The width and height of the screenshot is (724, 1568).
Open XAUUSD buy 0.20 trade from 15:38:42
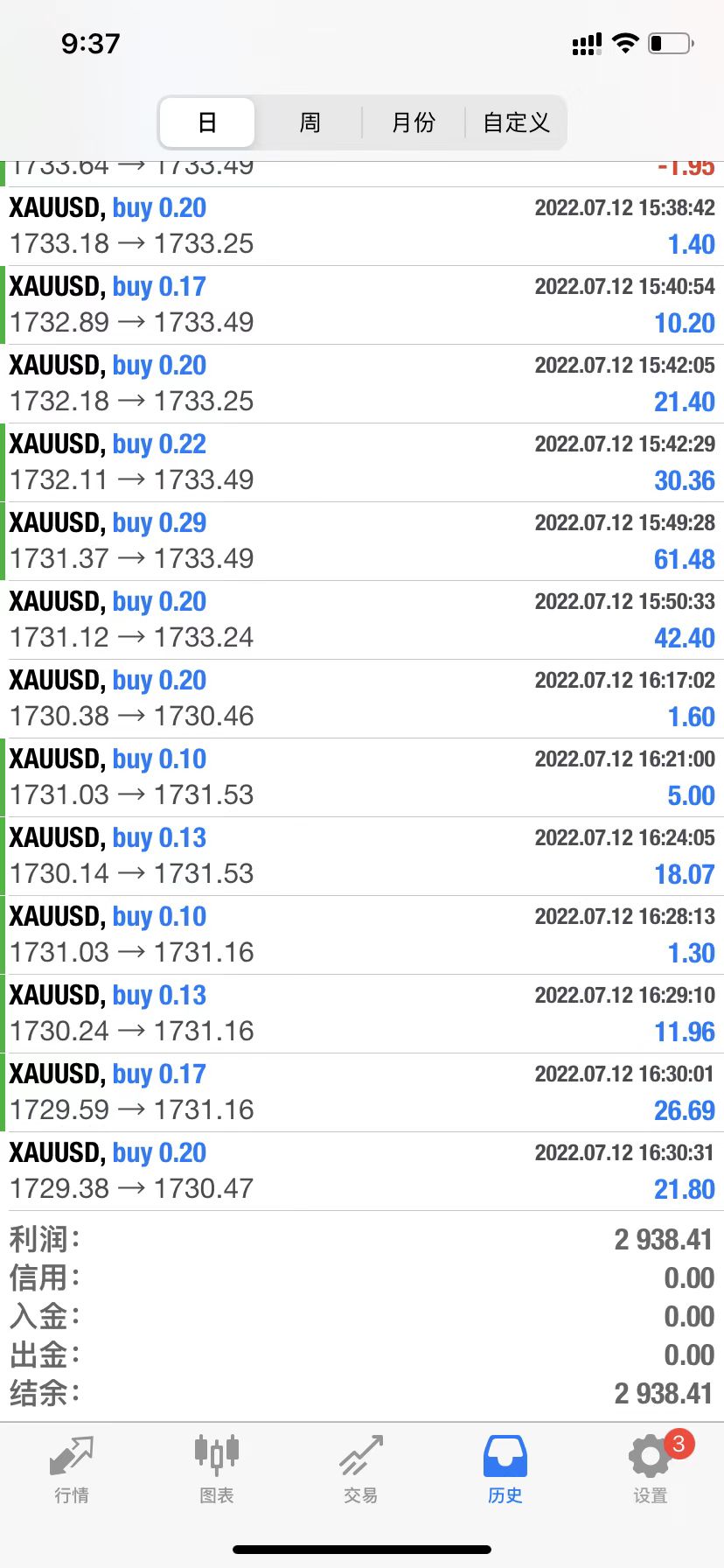pyautogui.click(x=362, y=226)
